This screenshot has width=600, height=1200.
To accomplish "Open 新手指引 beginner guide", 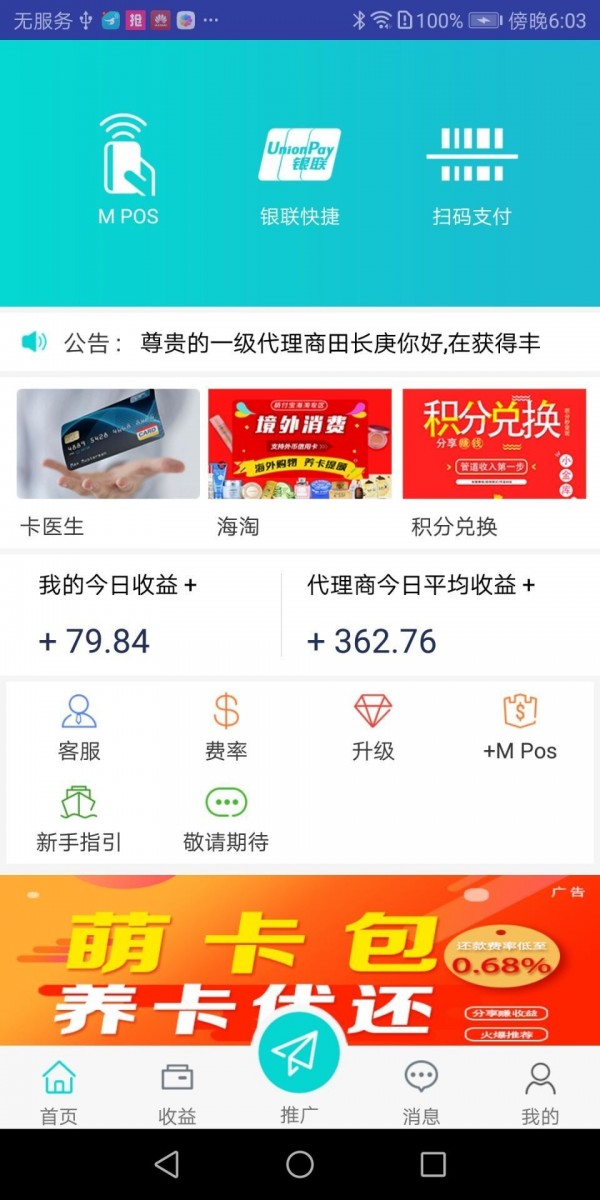I will 79,818.
